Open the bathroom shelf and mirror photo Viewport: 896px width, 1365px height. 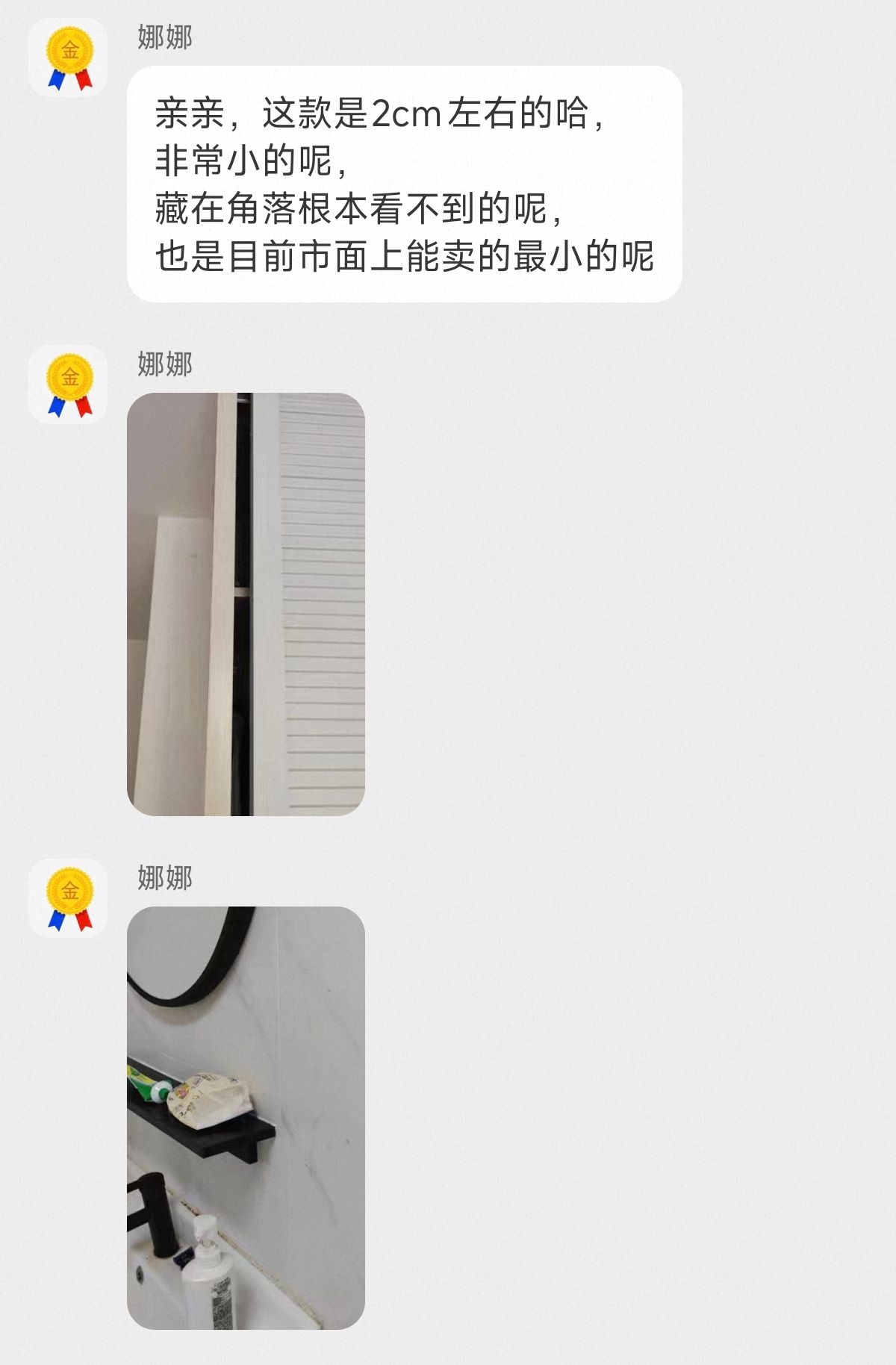[x=246, y=1117]
